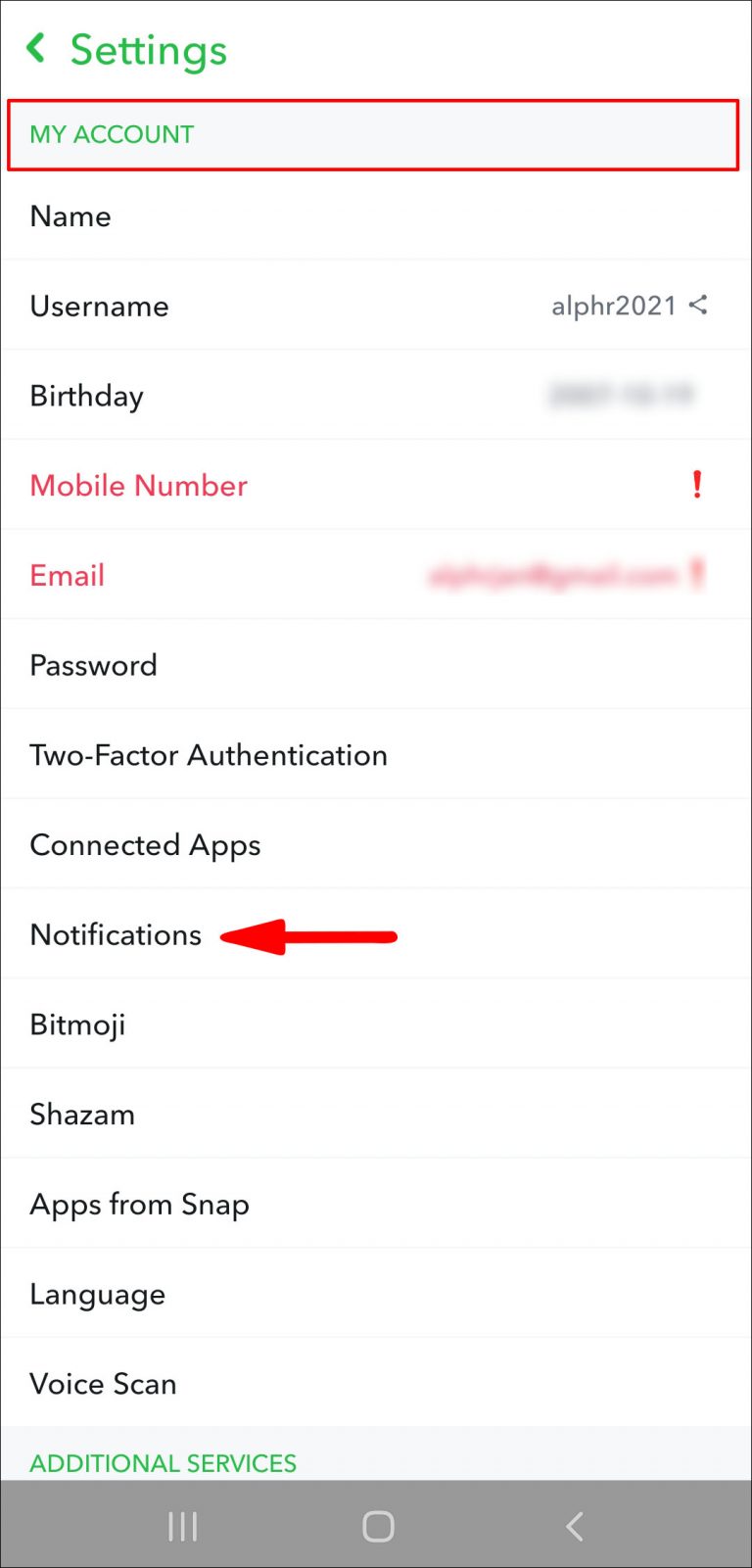This screenshot has width=752, height=1568.
Task: Open Bitmoji settings
Action: [x=77, y=1024]
